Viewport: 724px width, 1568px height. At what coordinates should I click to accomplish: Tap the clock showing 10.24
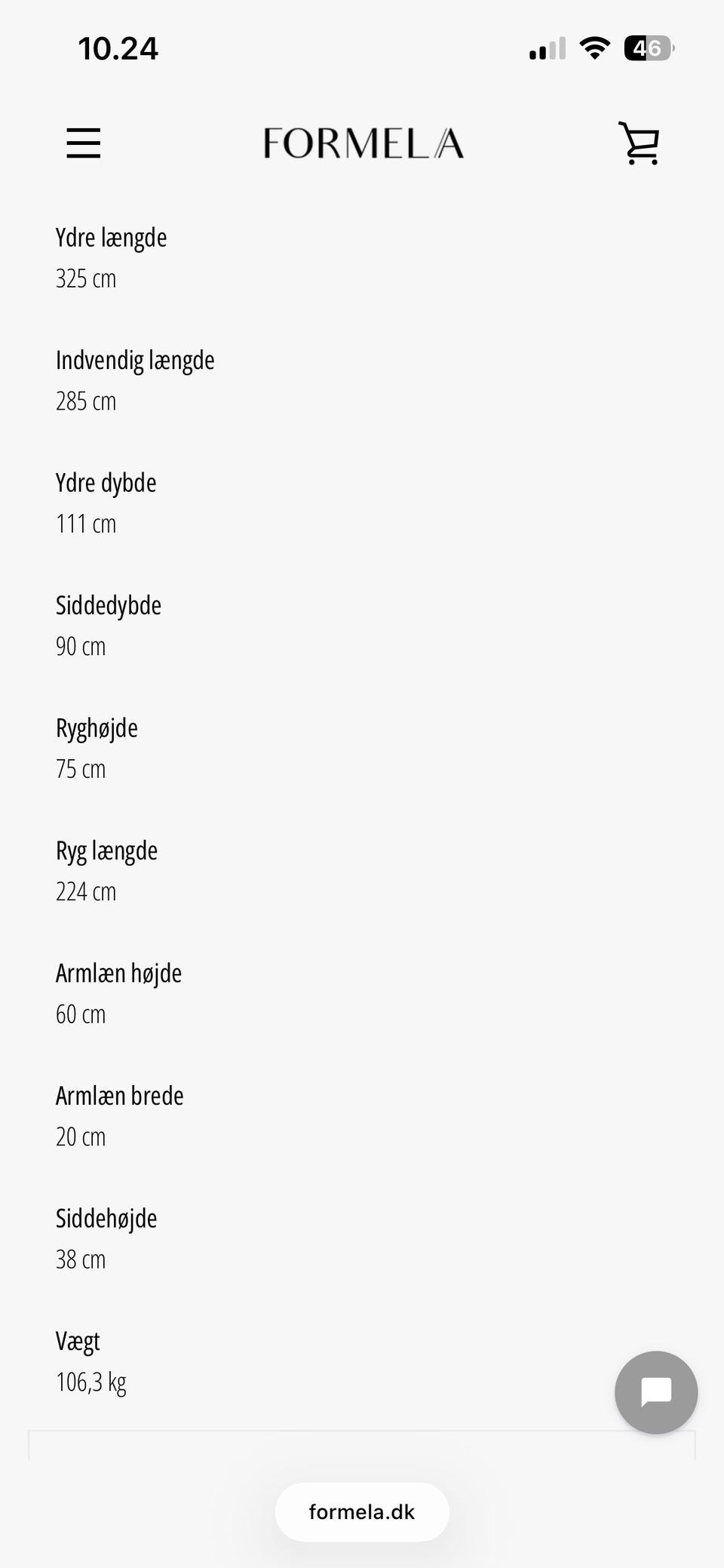point(119,48)
